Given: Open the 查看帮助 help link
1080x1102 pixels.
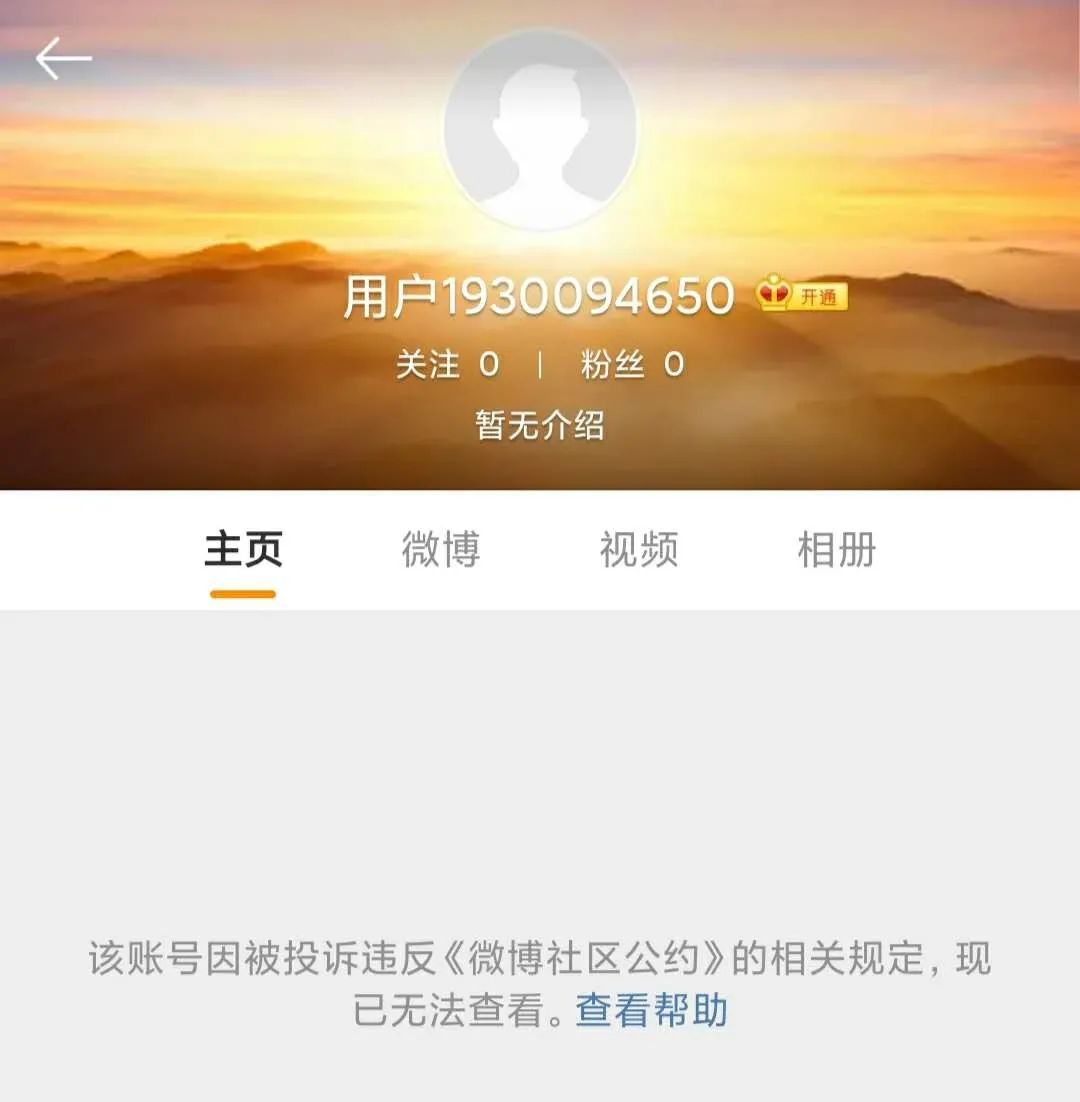Looking at the screenshot, I should coord(651,1011).
